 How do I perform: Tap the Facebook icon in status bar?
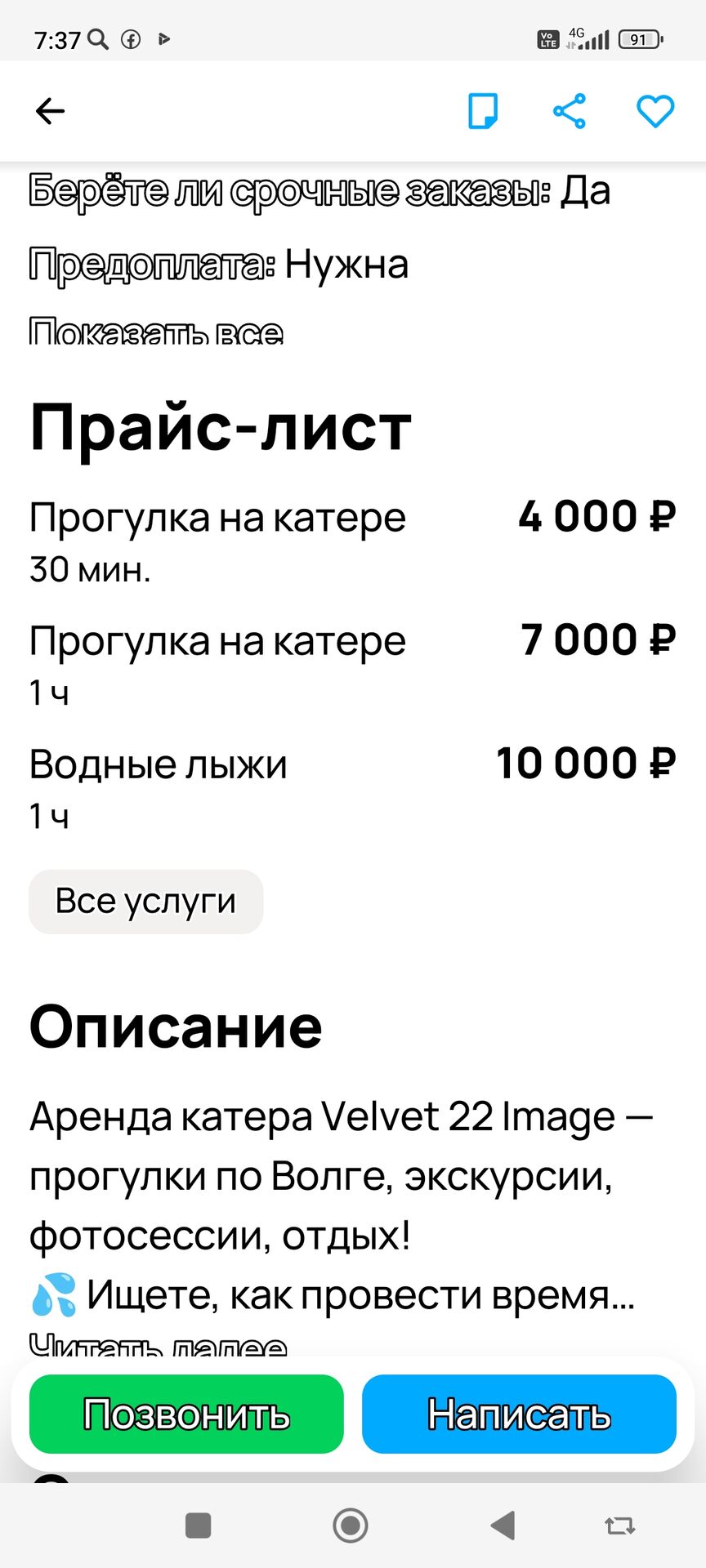(x=131, y=38)
